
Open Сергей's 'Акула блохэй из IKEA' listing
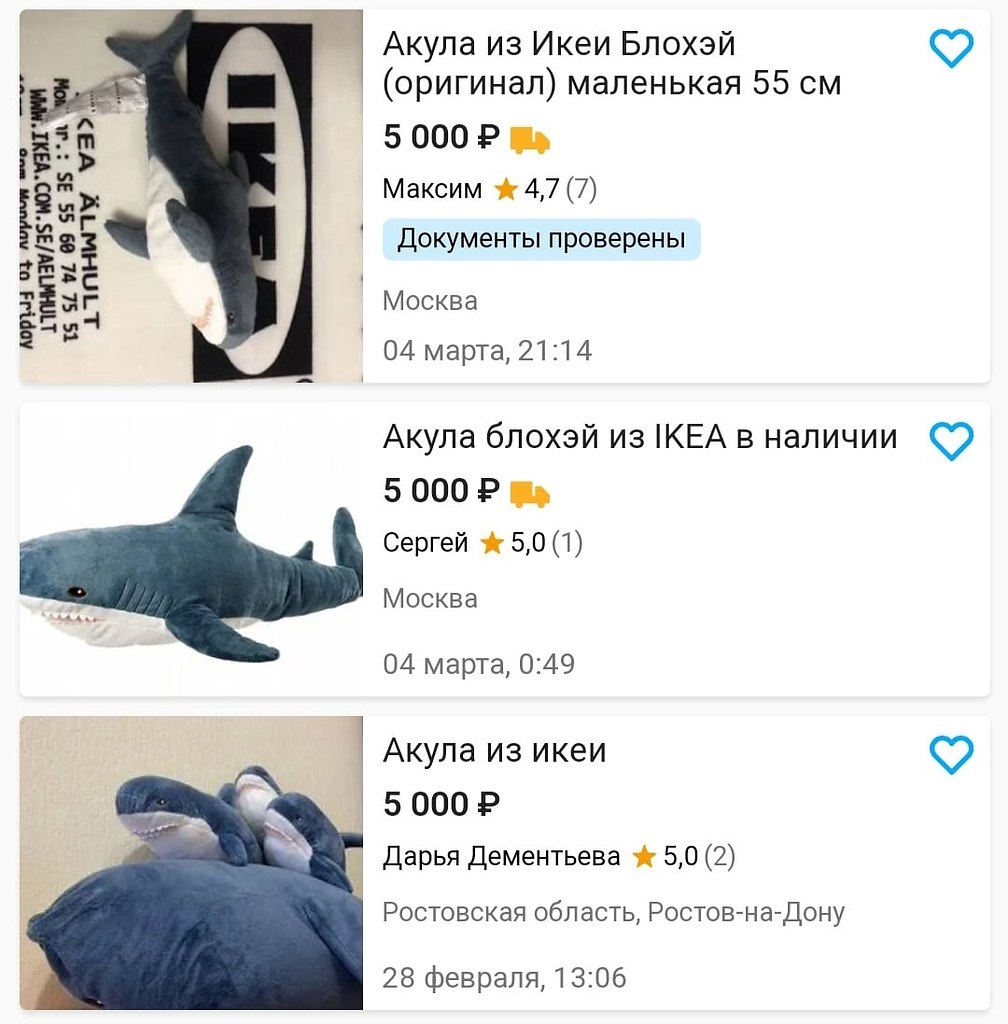point(640,437)
